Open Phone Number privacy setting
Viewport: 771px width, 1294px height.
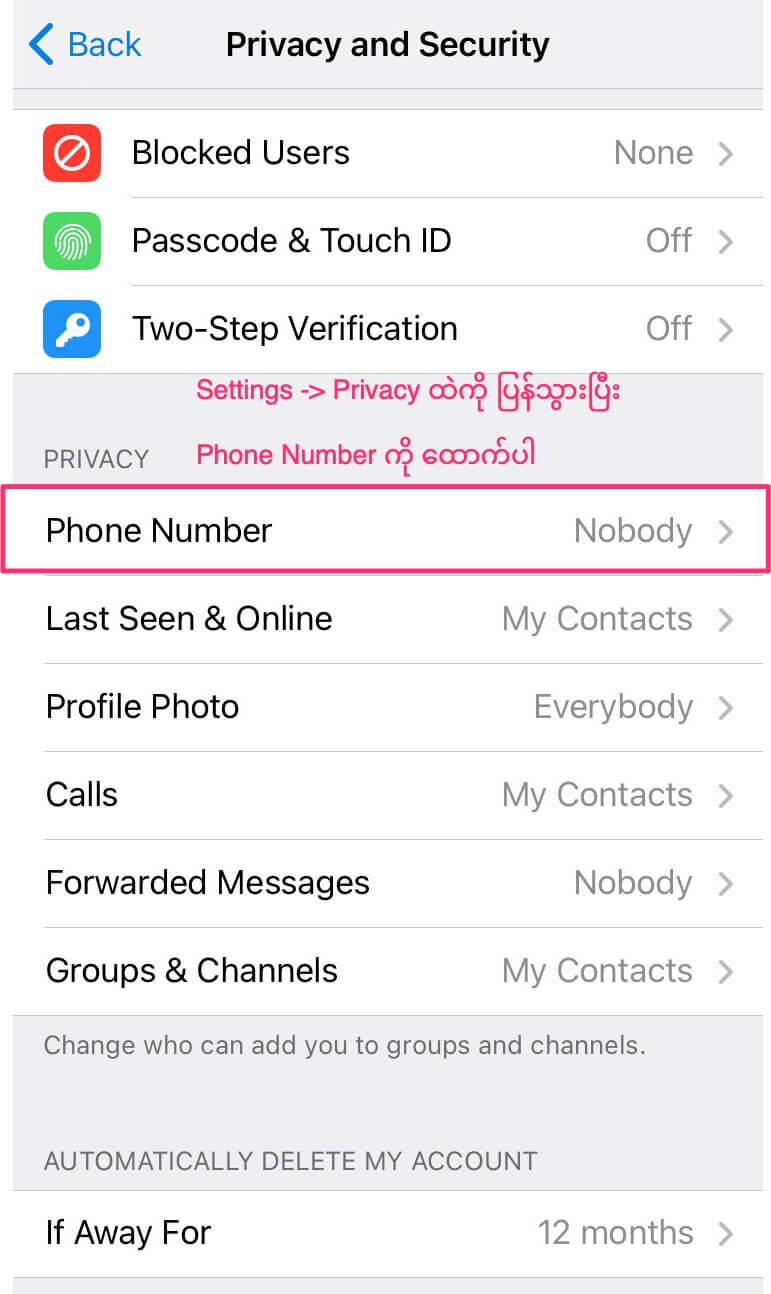(x=388, y=530)
